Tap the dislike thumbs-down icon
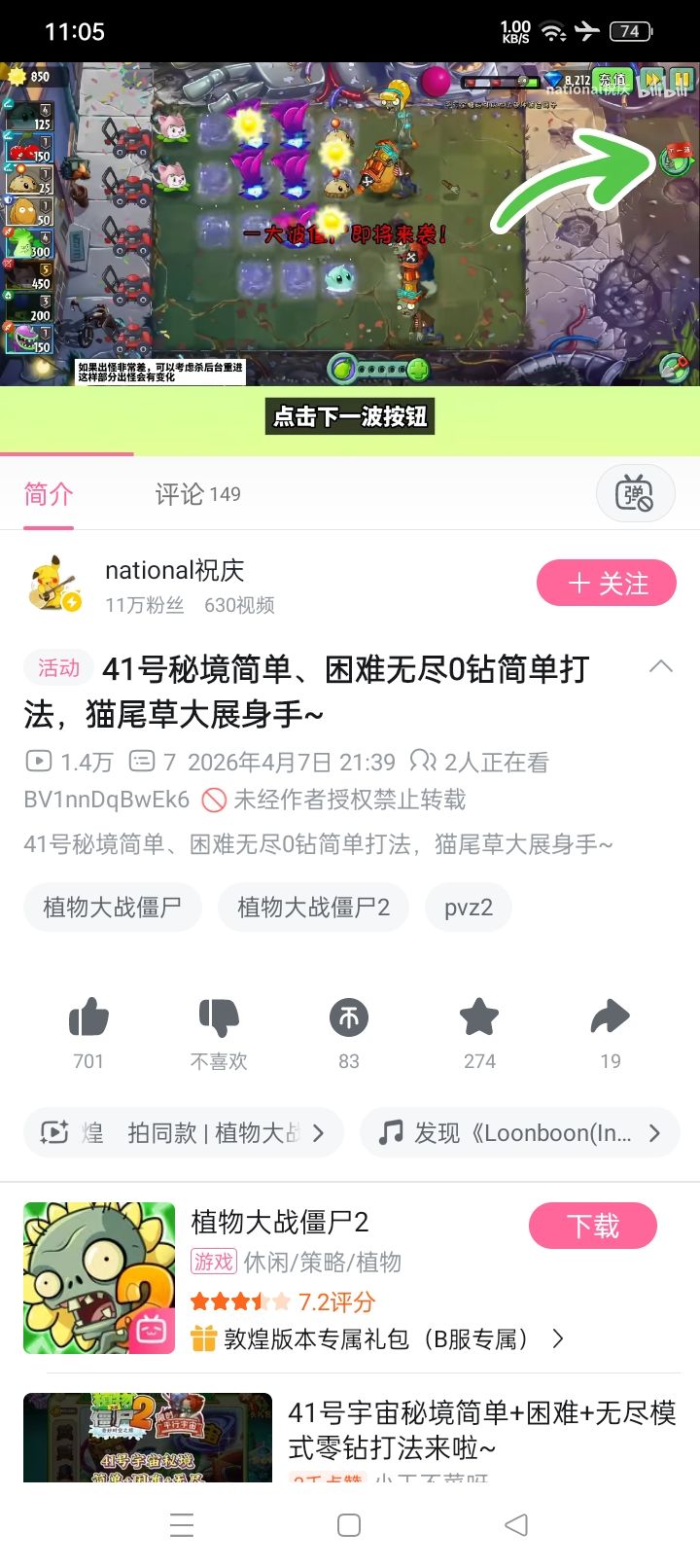This screenshot has width=700, height=1568. point(219,1016)
